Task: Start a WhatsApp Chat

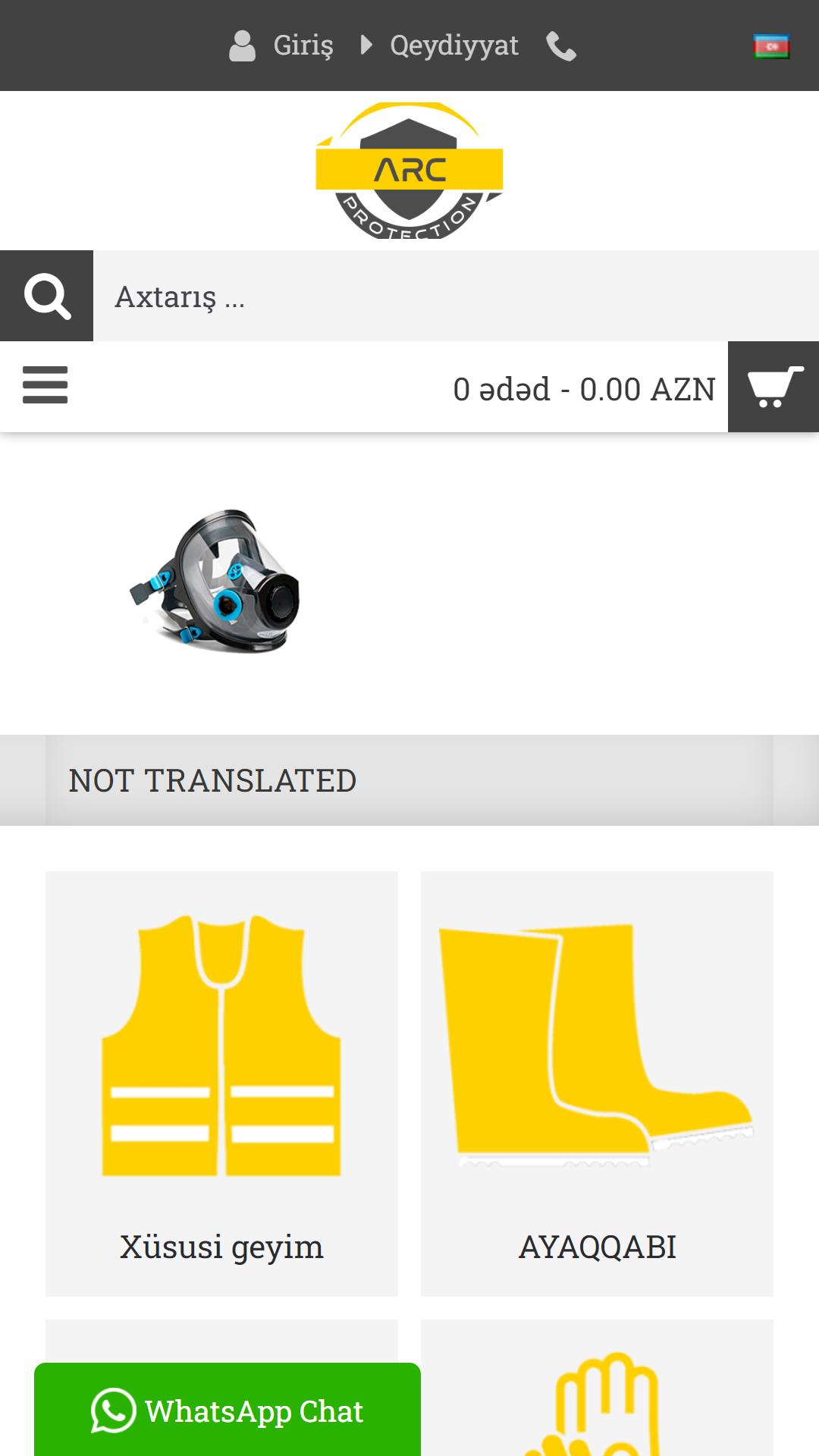Action: 227,1410
